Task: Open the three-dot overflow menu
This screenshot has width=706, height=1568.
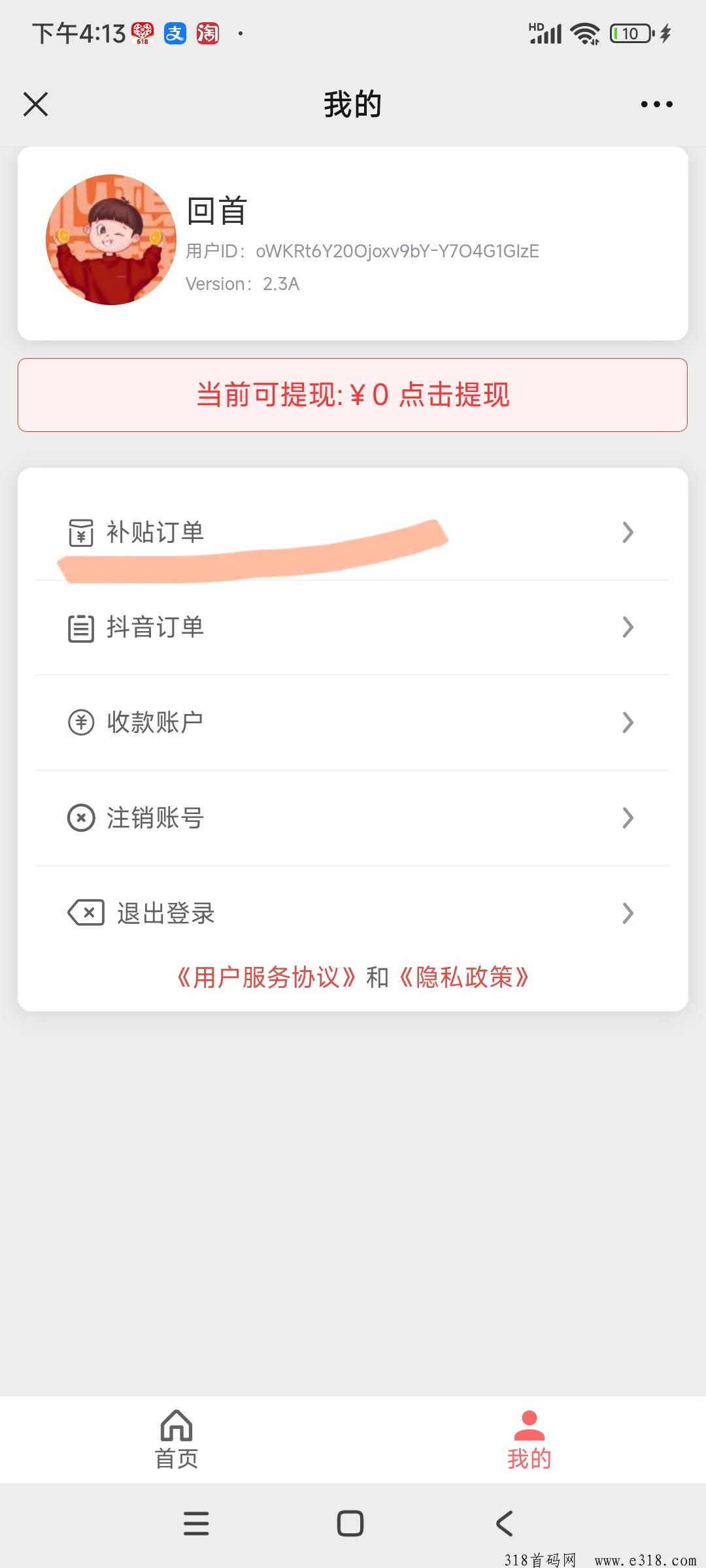Action: [656, 104]
